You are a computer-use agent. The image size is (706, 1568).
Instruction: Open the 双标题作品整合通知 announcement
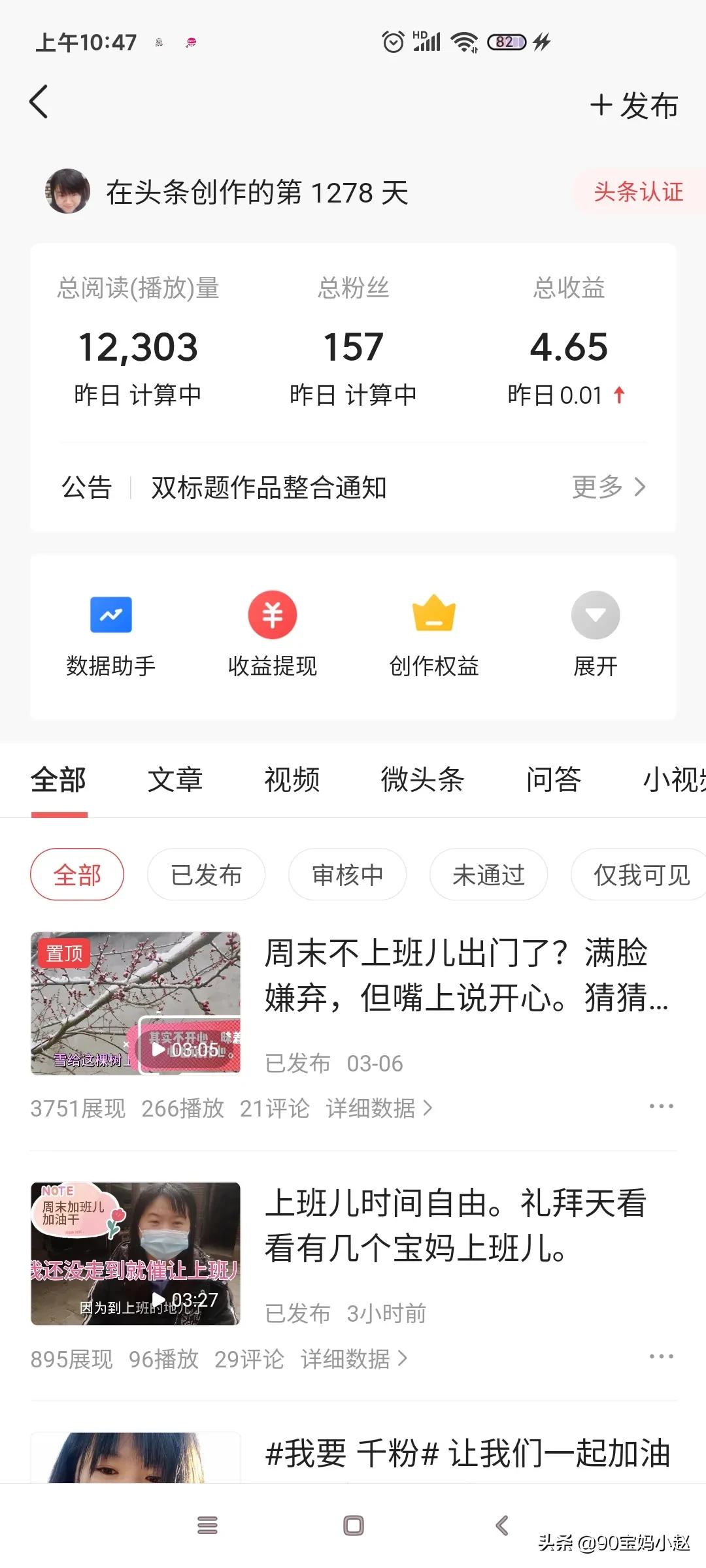269,487
